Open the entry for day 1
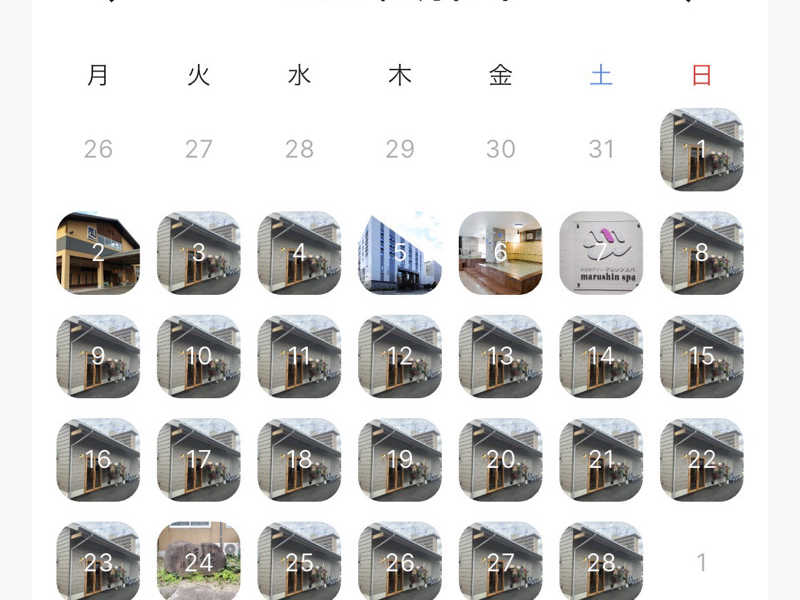 (x=701, y=149)
